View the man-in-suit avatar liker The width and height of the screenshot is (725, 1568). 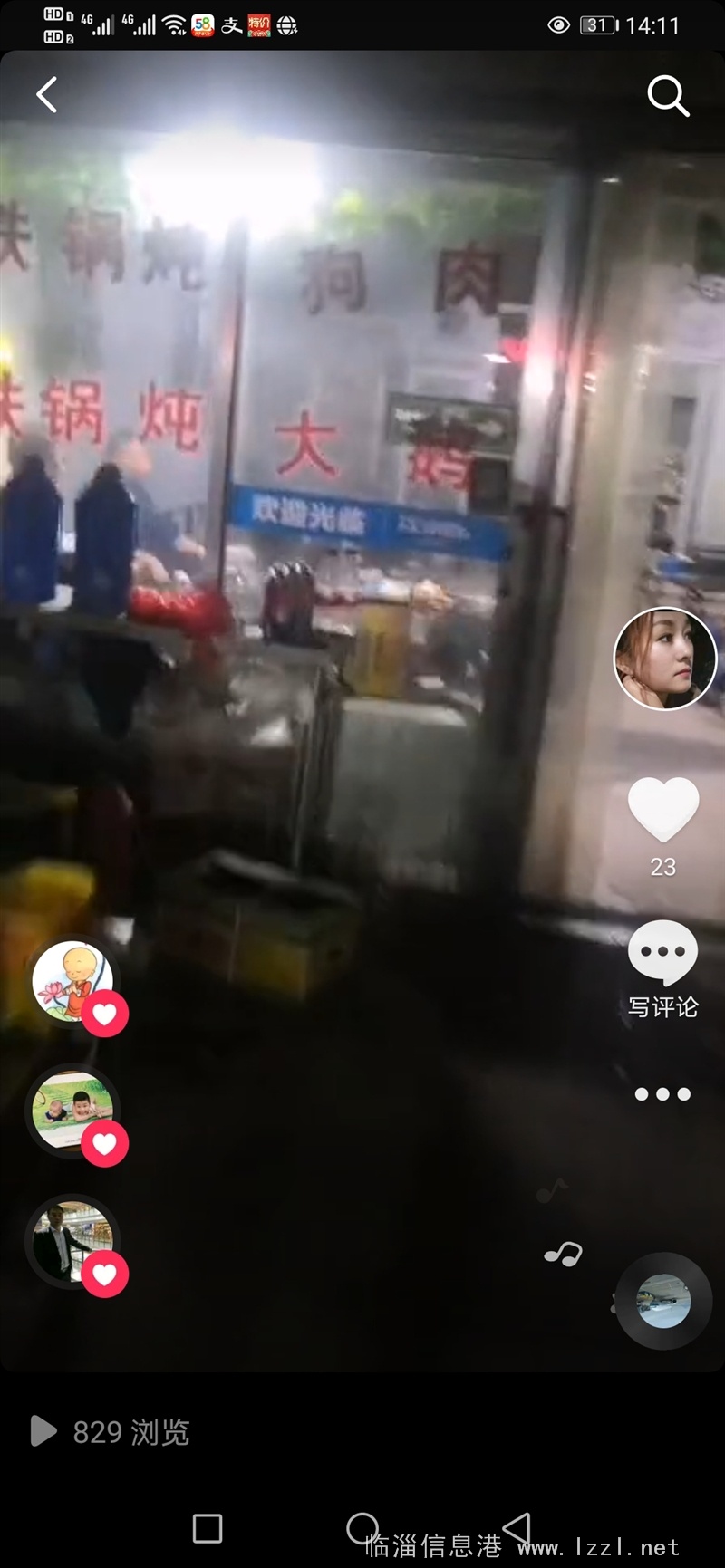tap(73, 1242)
